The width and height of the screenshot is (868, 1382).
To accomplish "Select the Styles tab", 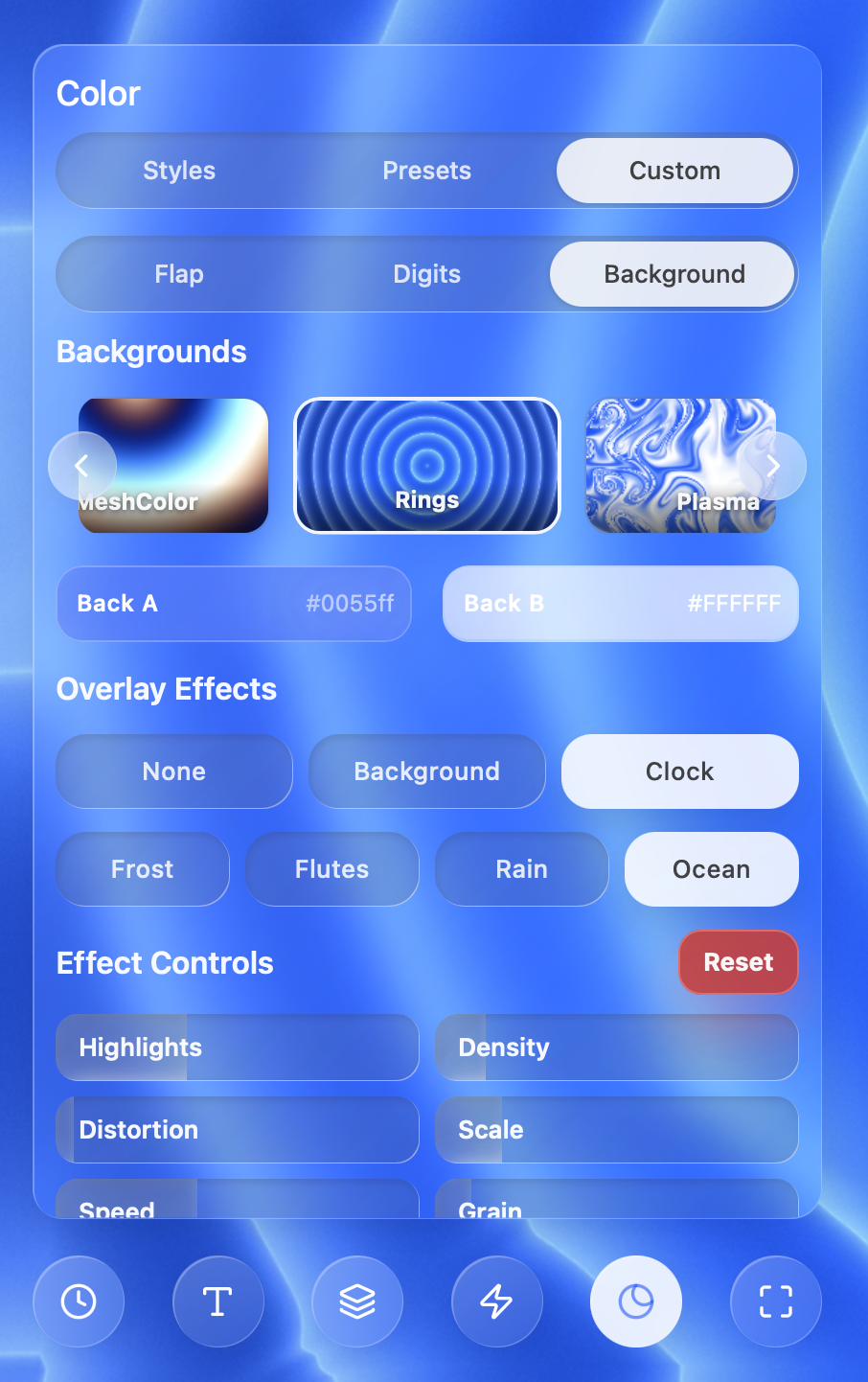I will point(179,171).
